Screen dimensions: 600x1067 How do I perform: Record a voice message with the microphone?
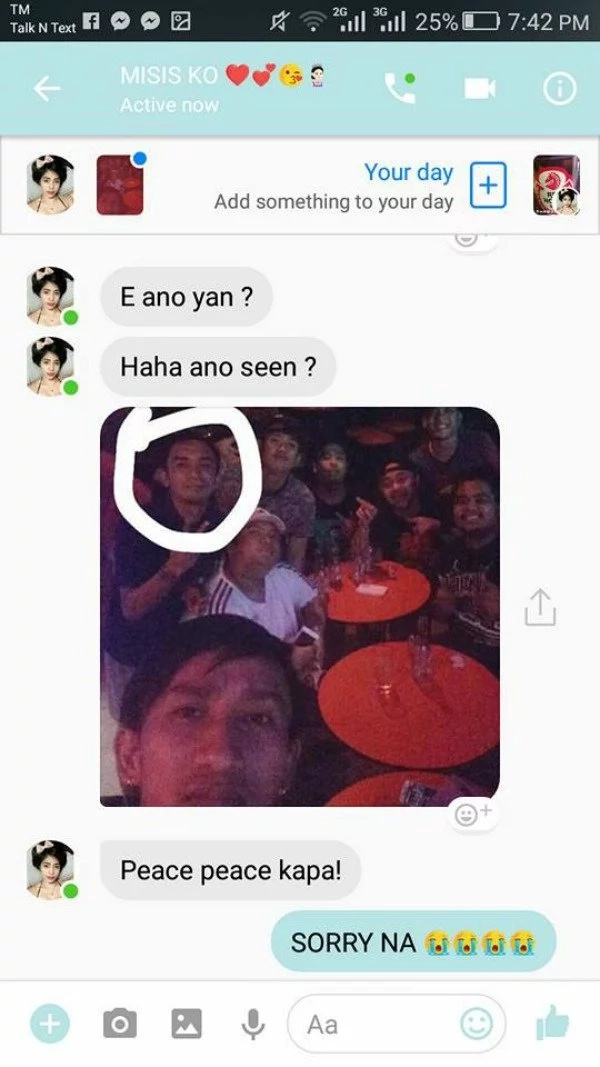[x=254, y=1023]
